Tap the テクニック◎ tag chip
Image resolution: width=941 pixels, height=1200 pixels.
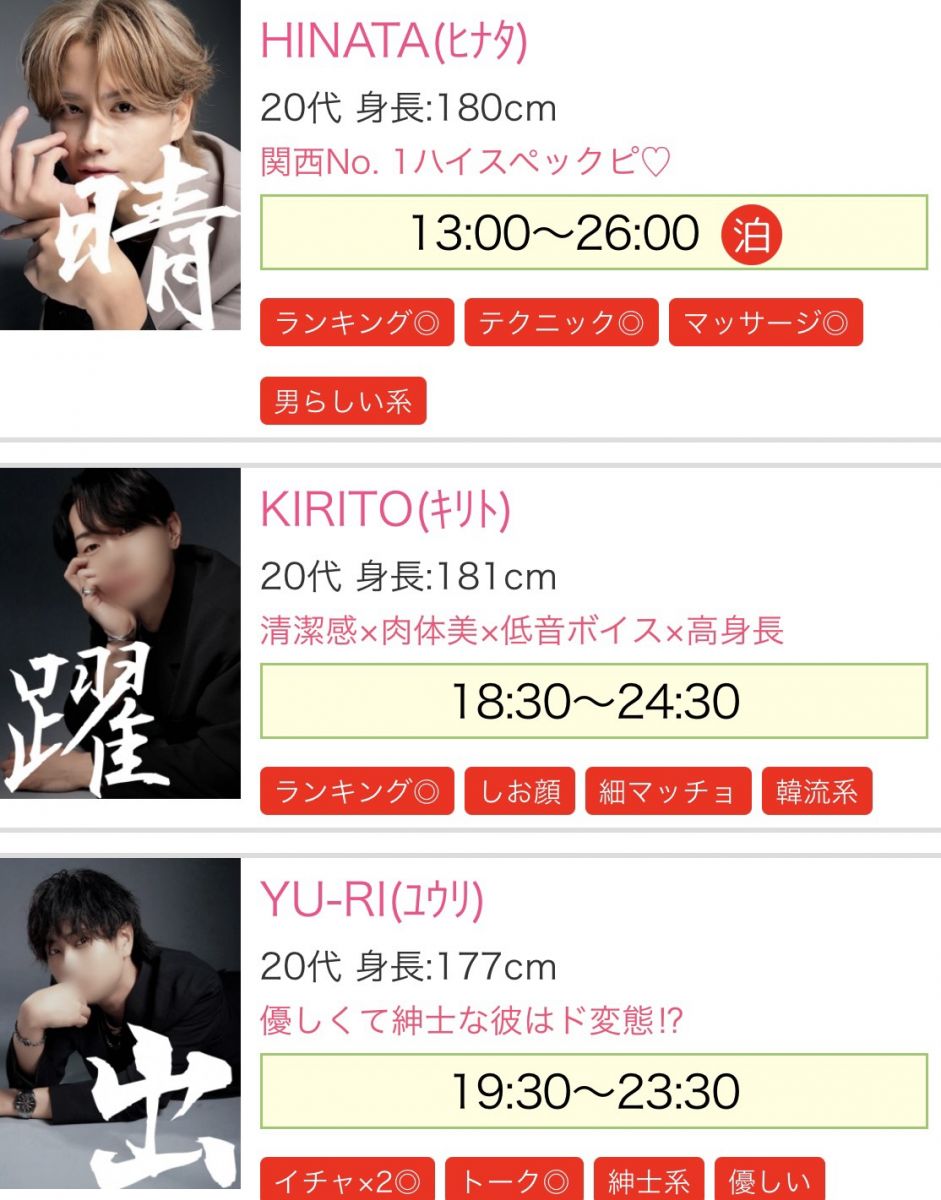click(x=561, y=323)
